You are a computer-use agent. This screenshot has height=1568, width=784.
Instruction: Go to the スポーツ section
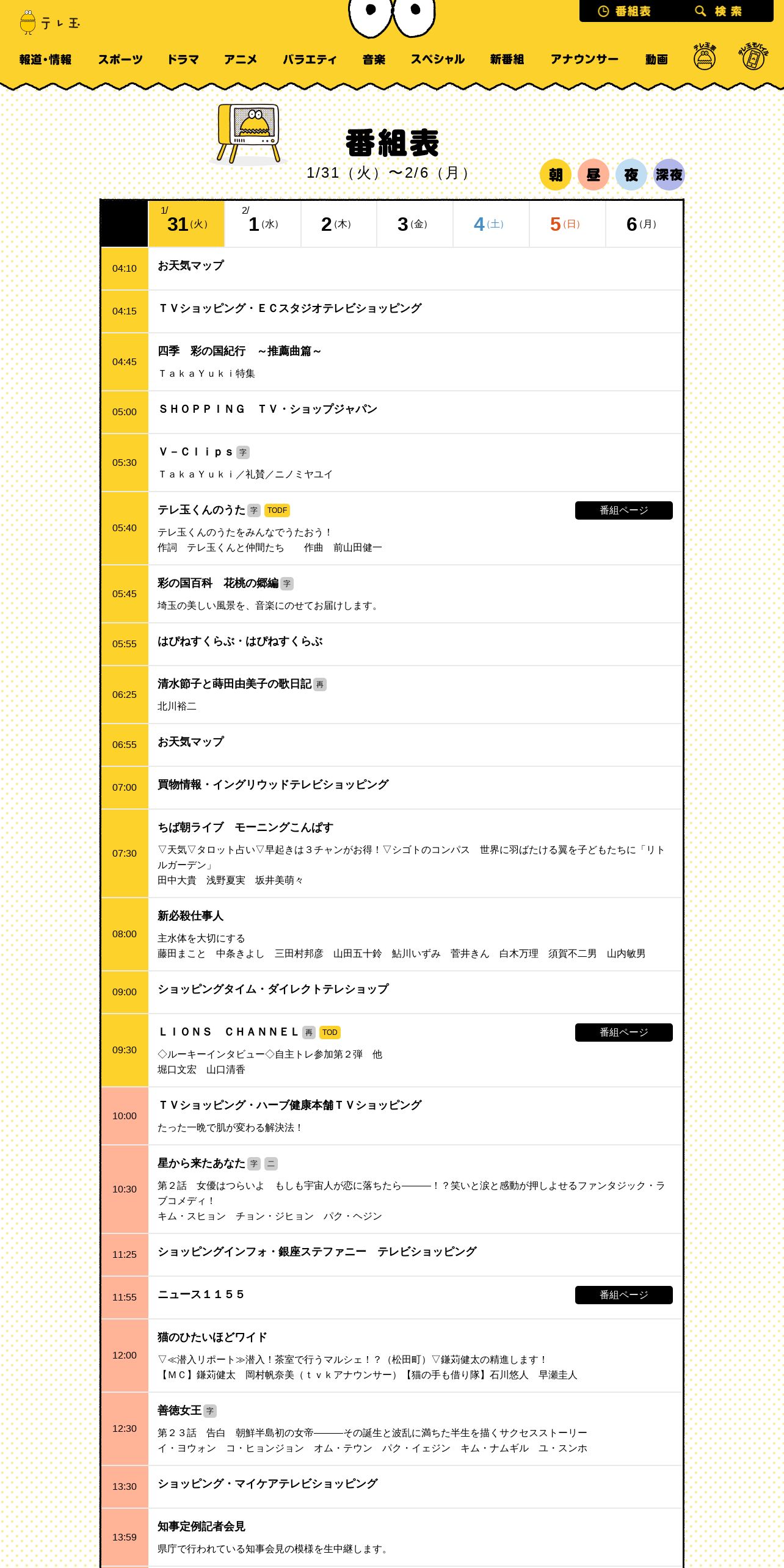[x=120, y=59]
